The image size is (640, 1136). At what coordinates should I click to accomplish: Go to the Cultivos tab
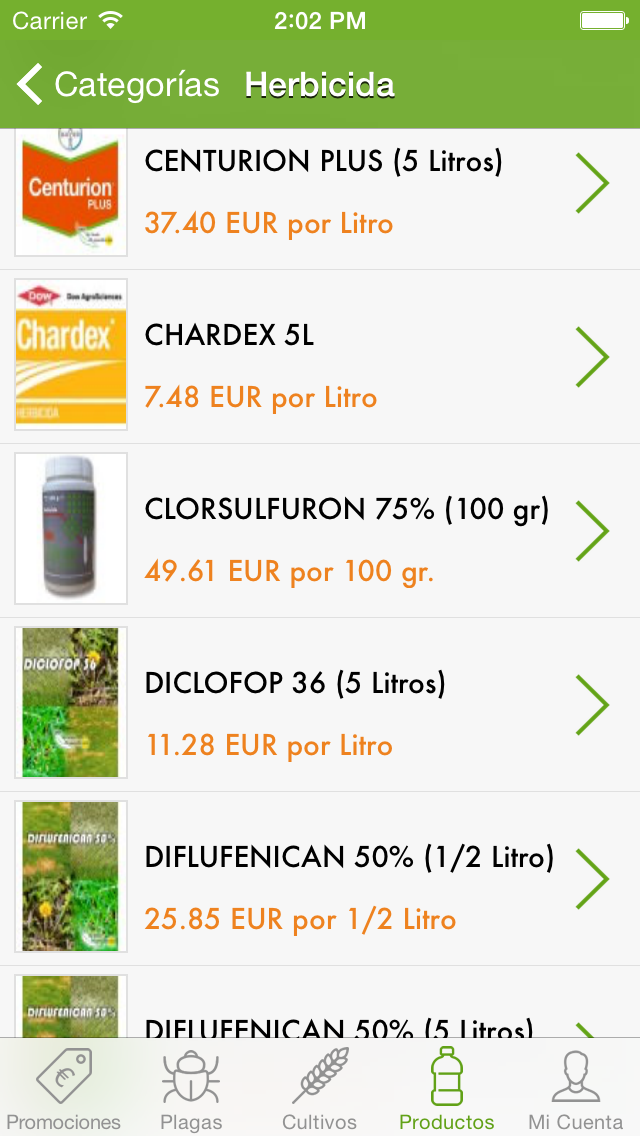tap(319, 1088)
